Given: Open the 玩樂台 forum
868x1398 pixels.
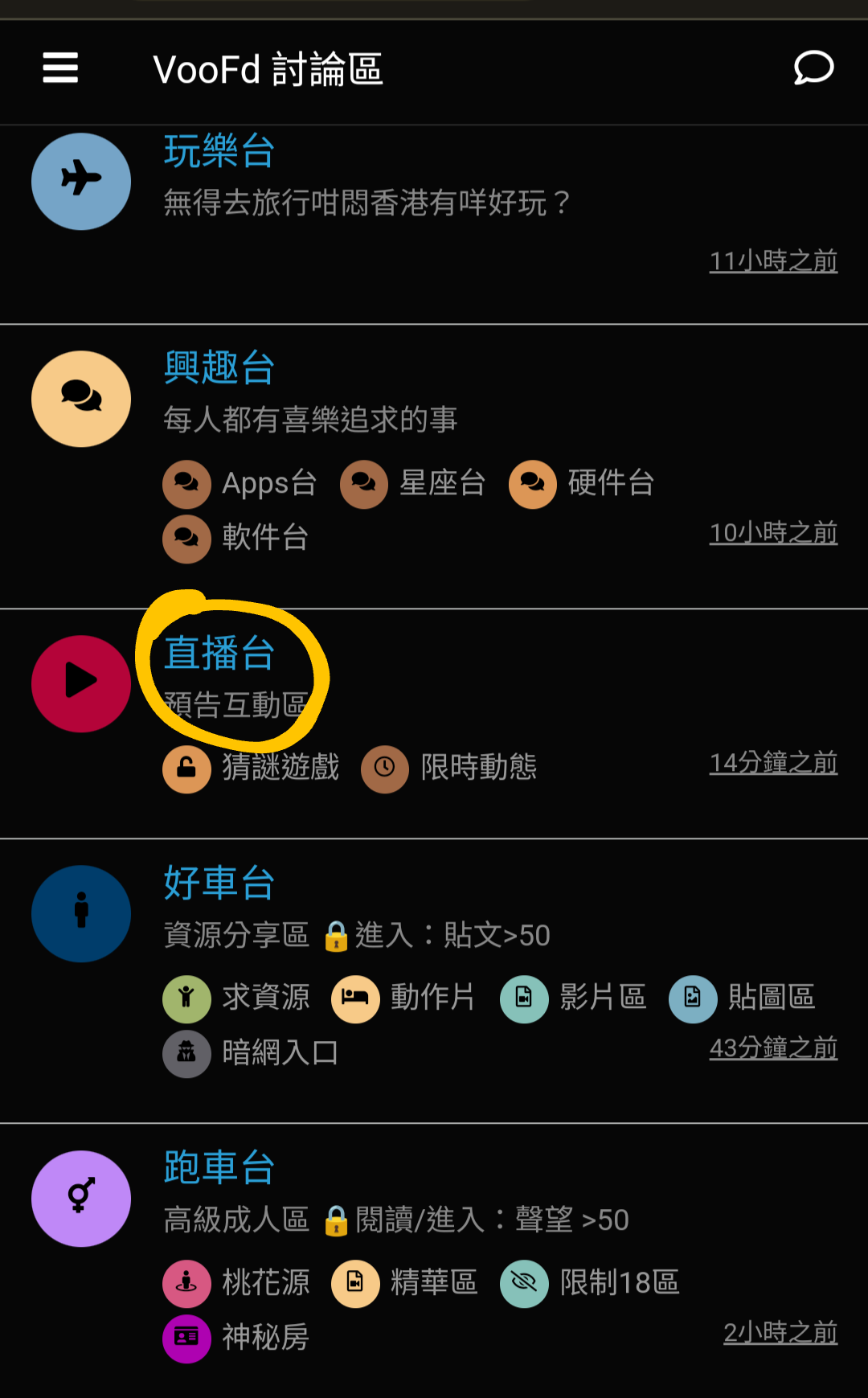Looking at the screenshot, I should point(219,151).
